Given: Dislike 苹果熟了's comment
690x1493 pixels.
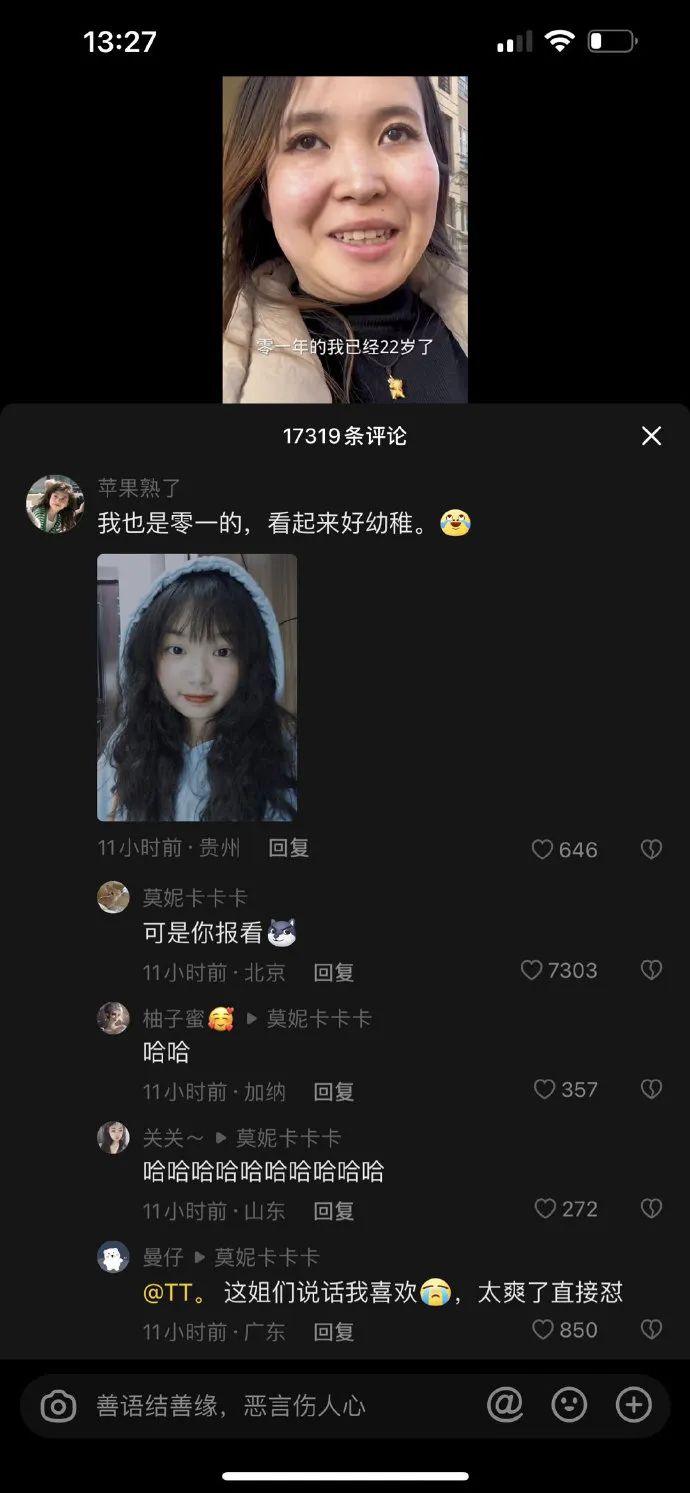Looking at the screenshot, I should [x=651, y=850].
